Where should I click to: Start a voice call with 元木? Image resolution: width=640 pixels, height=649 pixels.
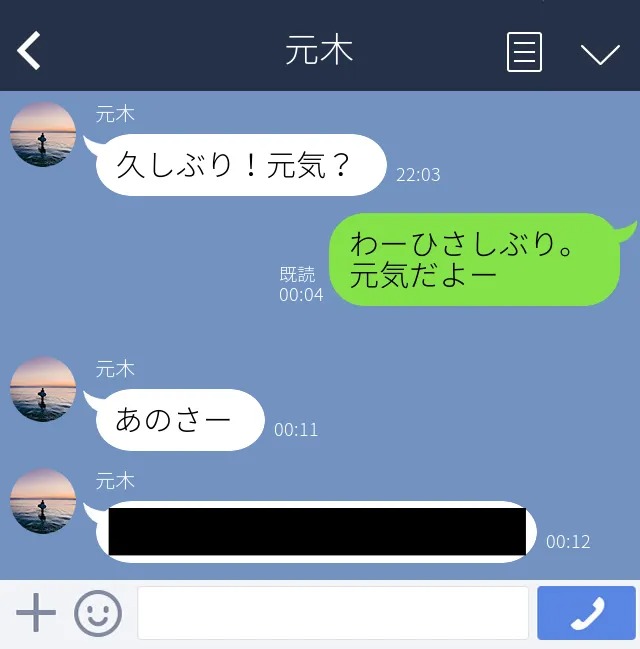tap(586, 613)
